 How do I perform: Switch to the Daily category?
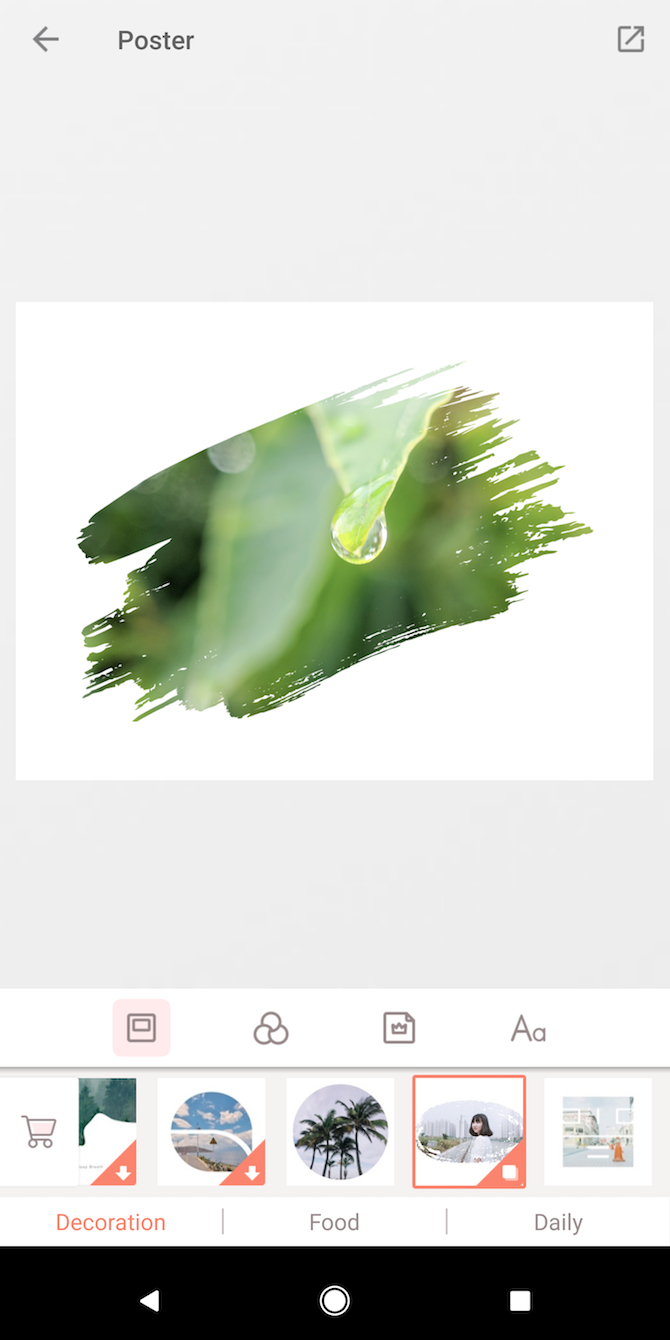pos(558,1222)
